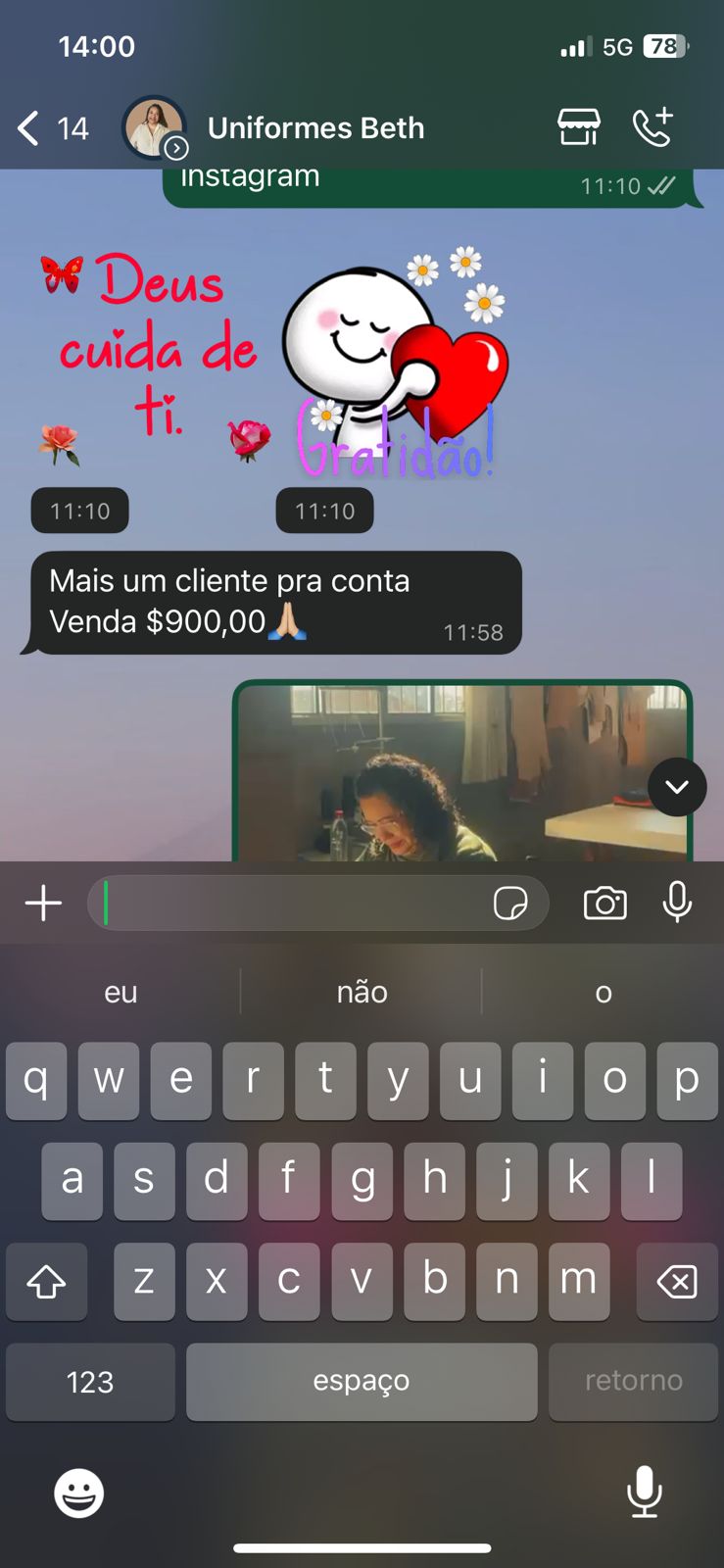Open the attachment plus menu
This screenshot has height=1568, width=724.
coord(43,903)
